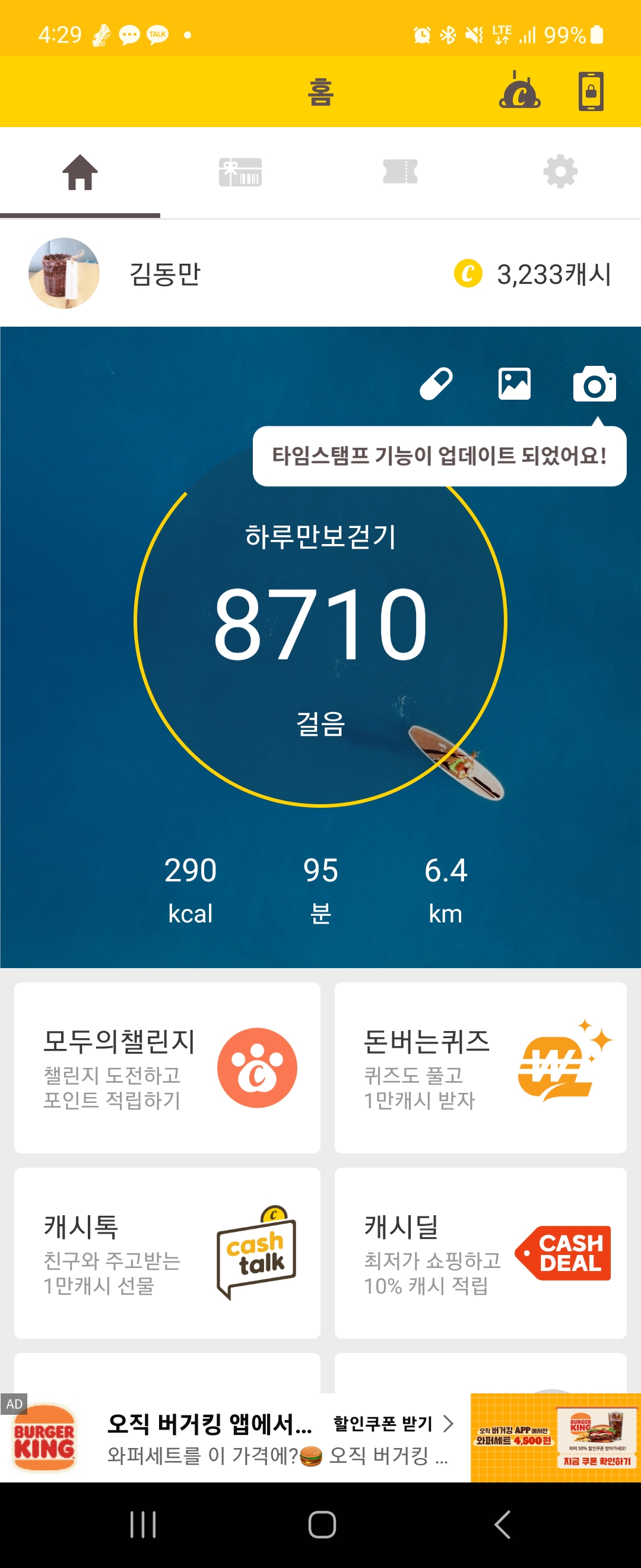Tap the 8710 step counter circle
Image resolution: width=641 pixels, height=1568 pixels.
(320, 624)
